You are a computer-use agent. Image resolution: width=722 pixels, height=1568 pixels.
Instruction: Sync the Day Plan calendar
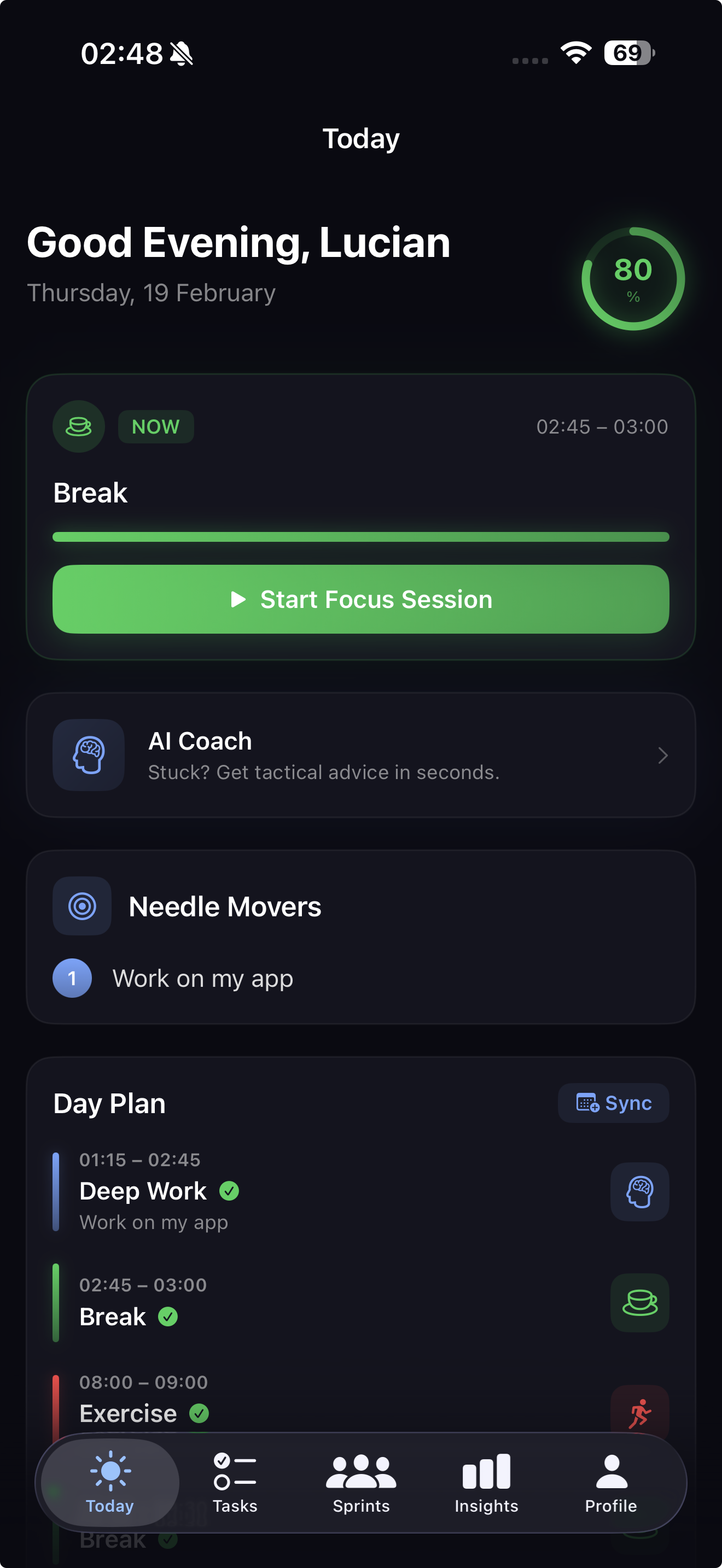point(613,1103)
